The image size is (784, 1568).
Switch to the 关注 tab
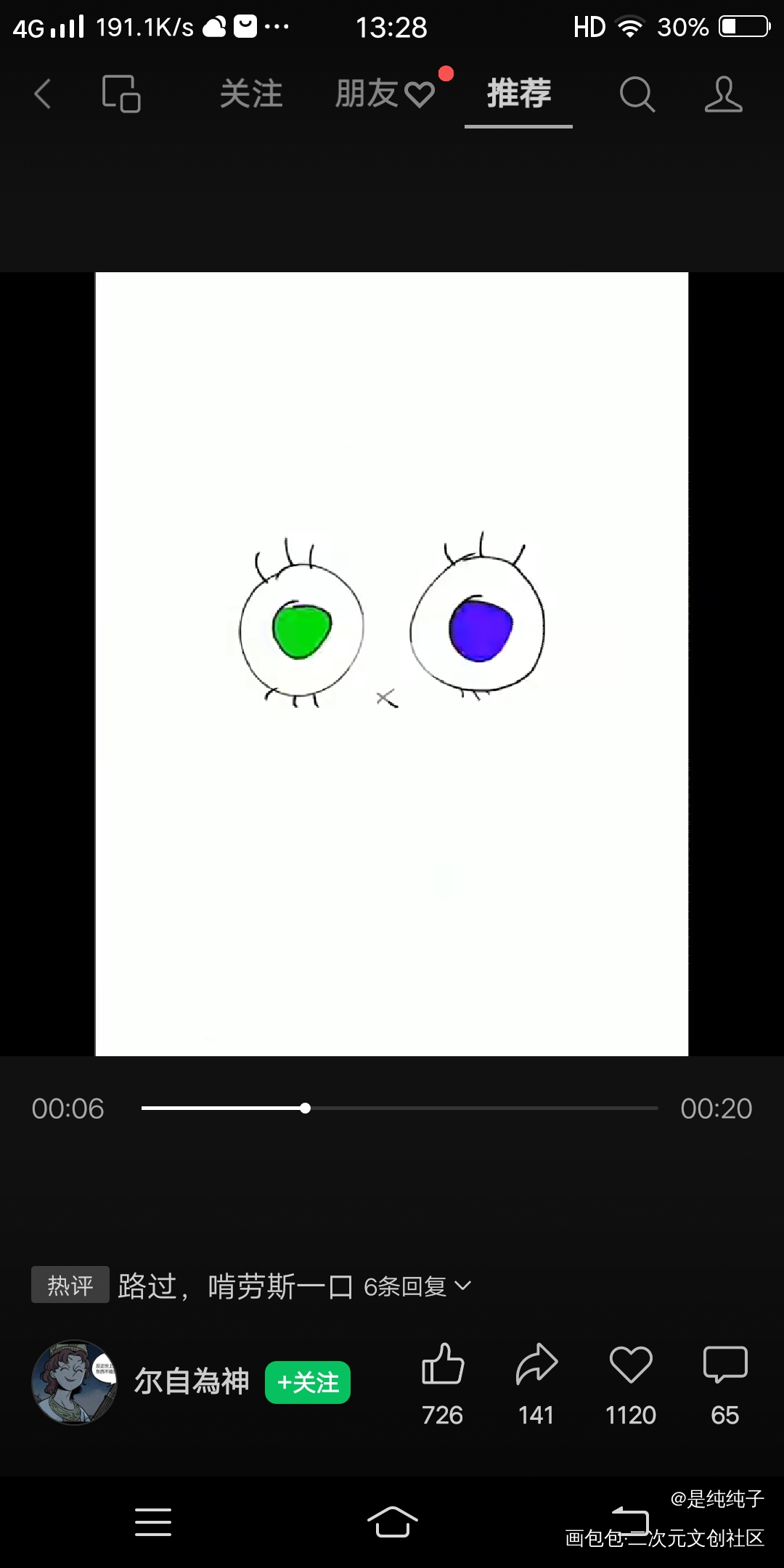click(x=251, y=94)
